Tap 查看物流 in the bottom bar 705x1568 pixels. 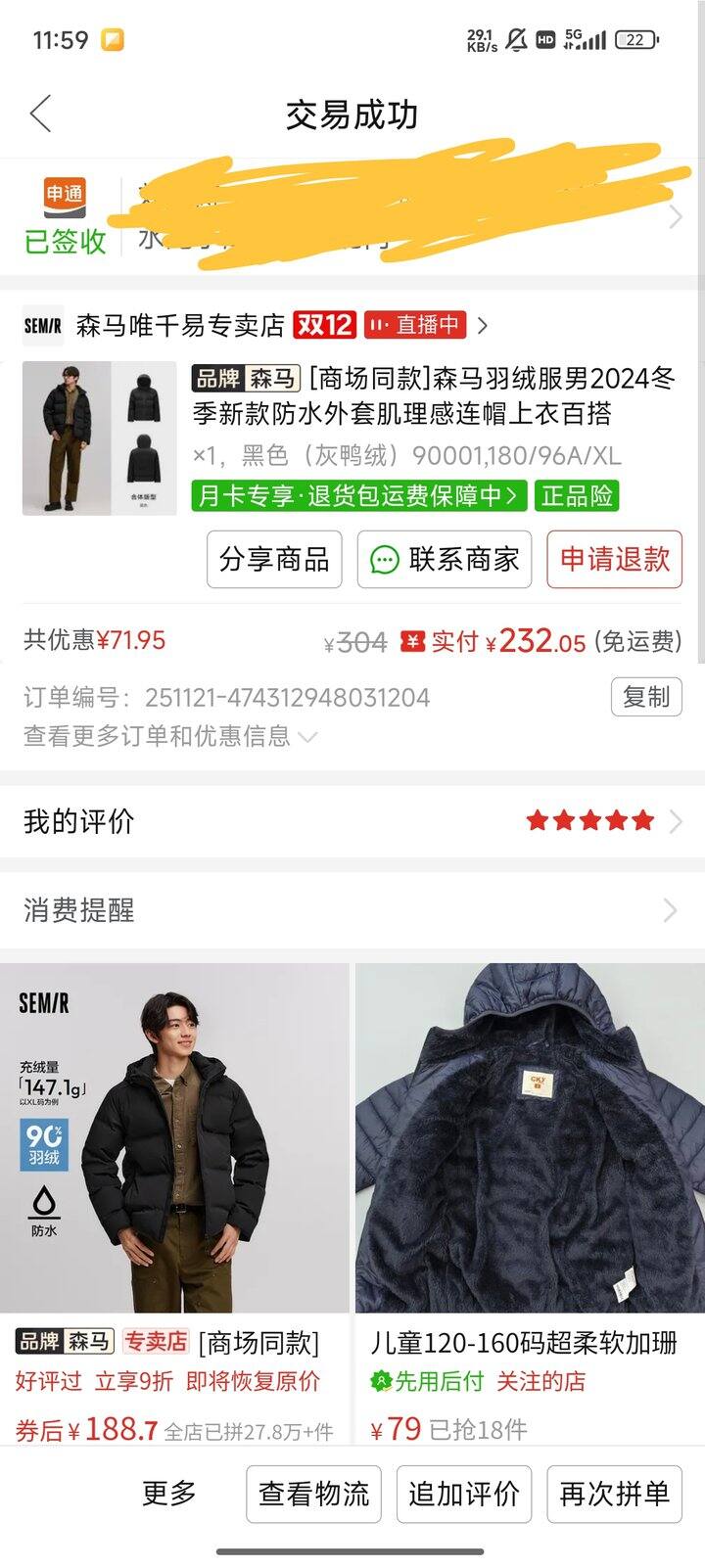pyautogui.click(x=314, y=1495)
